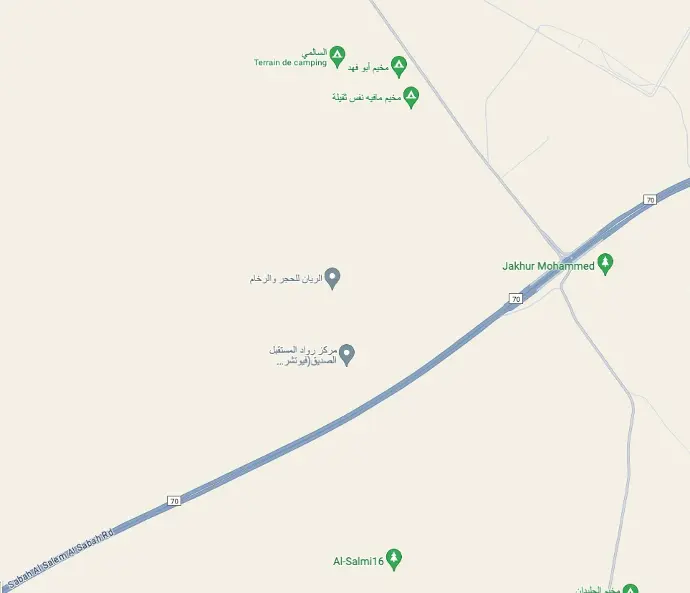Open the الريان للحجر والرخام place marker
Viewport: 690px width, 593px height.
pos(335,277)
